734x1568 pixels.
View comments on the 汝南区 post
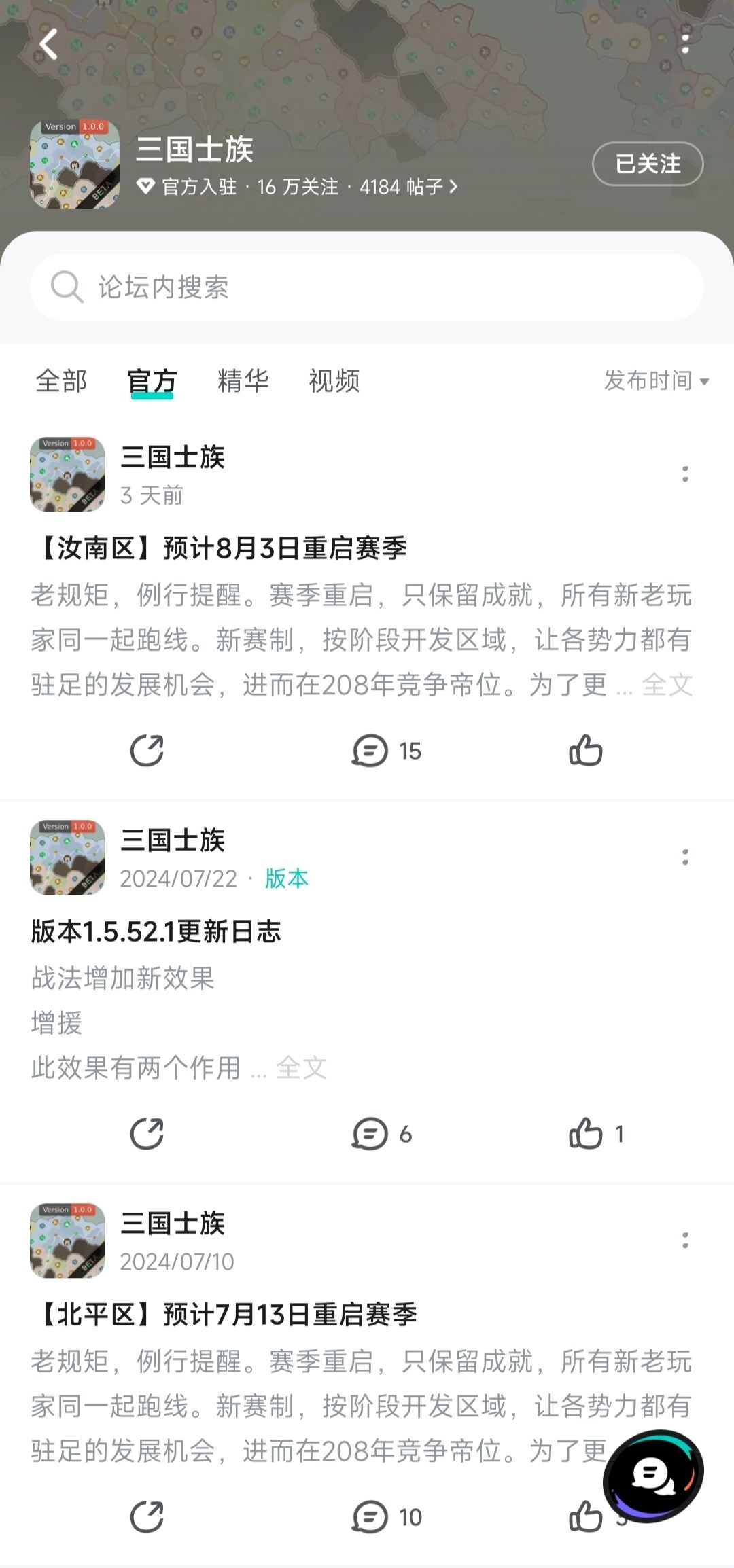coord(386,751)
